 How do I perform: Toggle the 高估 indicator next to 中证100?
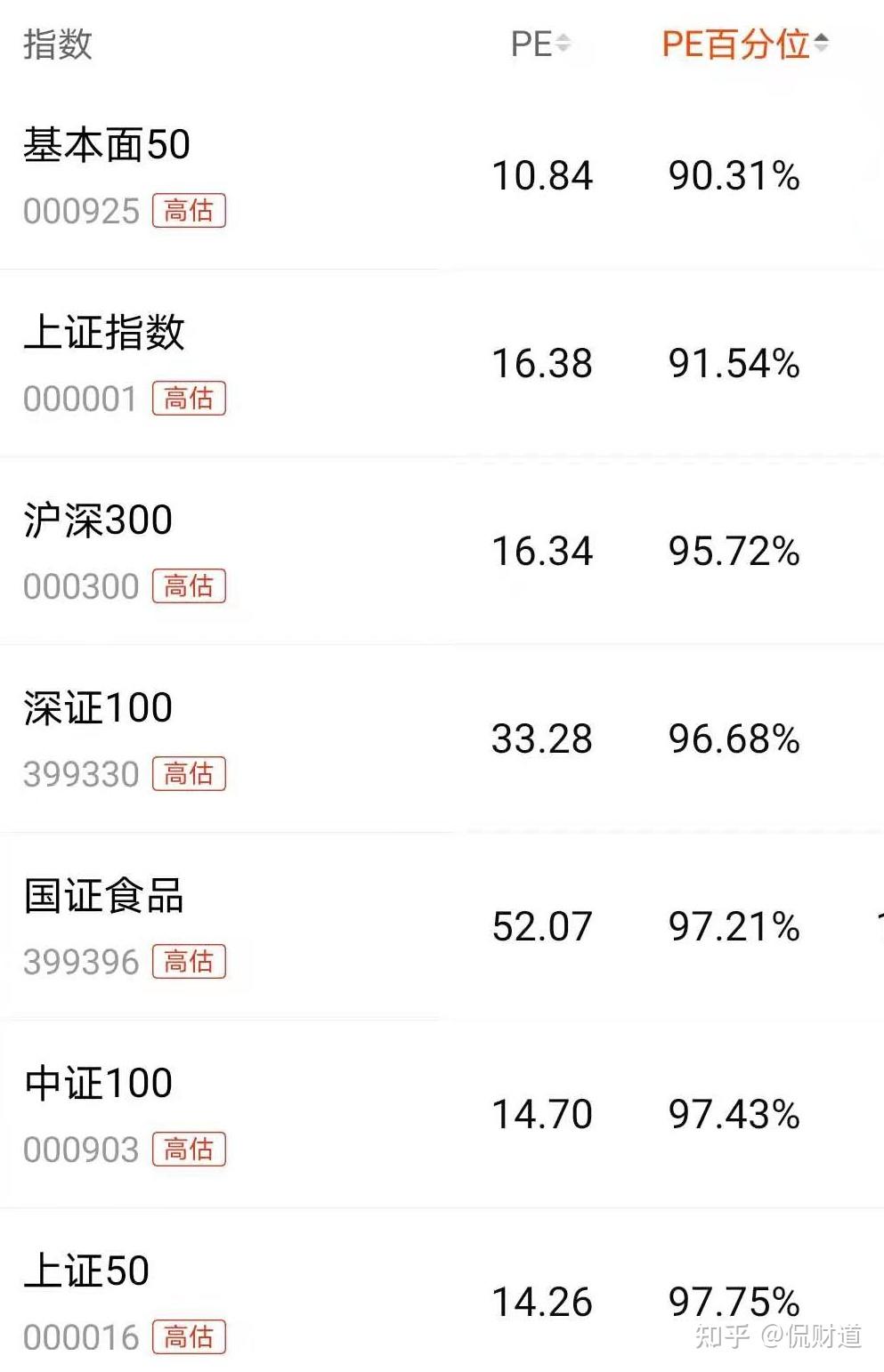coord(189,1150)
